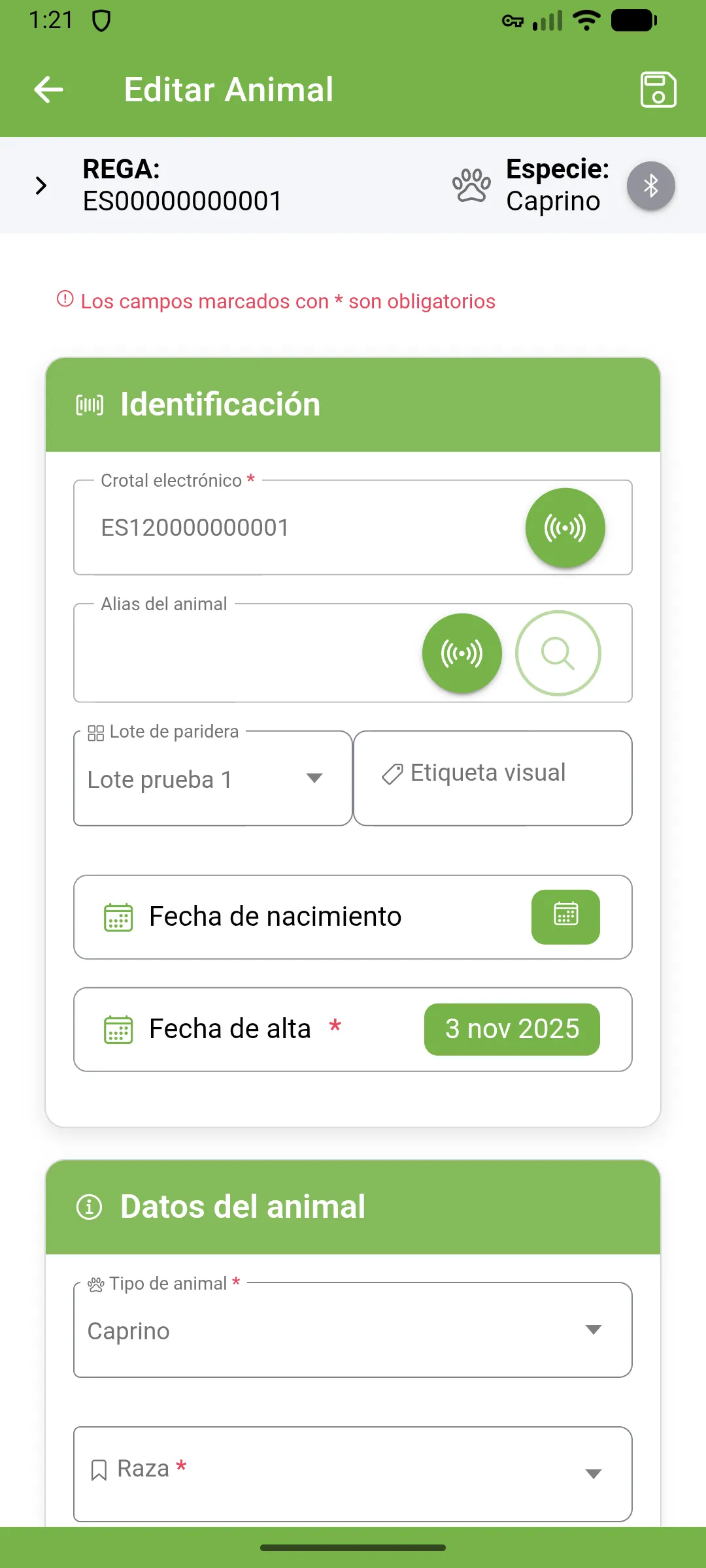Open the calendar icon for Fecha de nacimiento
The image size is (706, 1568).
pyautogui.click(x=565, y=917)
